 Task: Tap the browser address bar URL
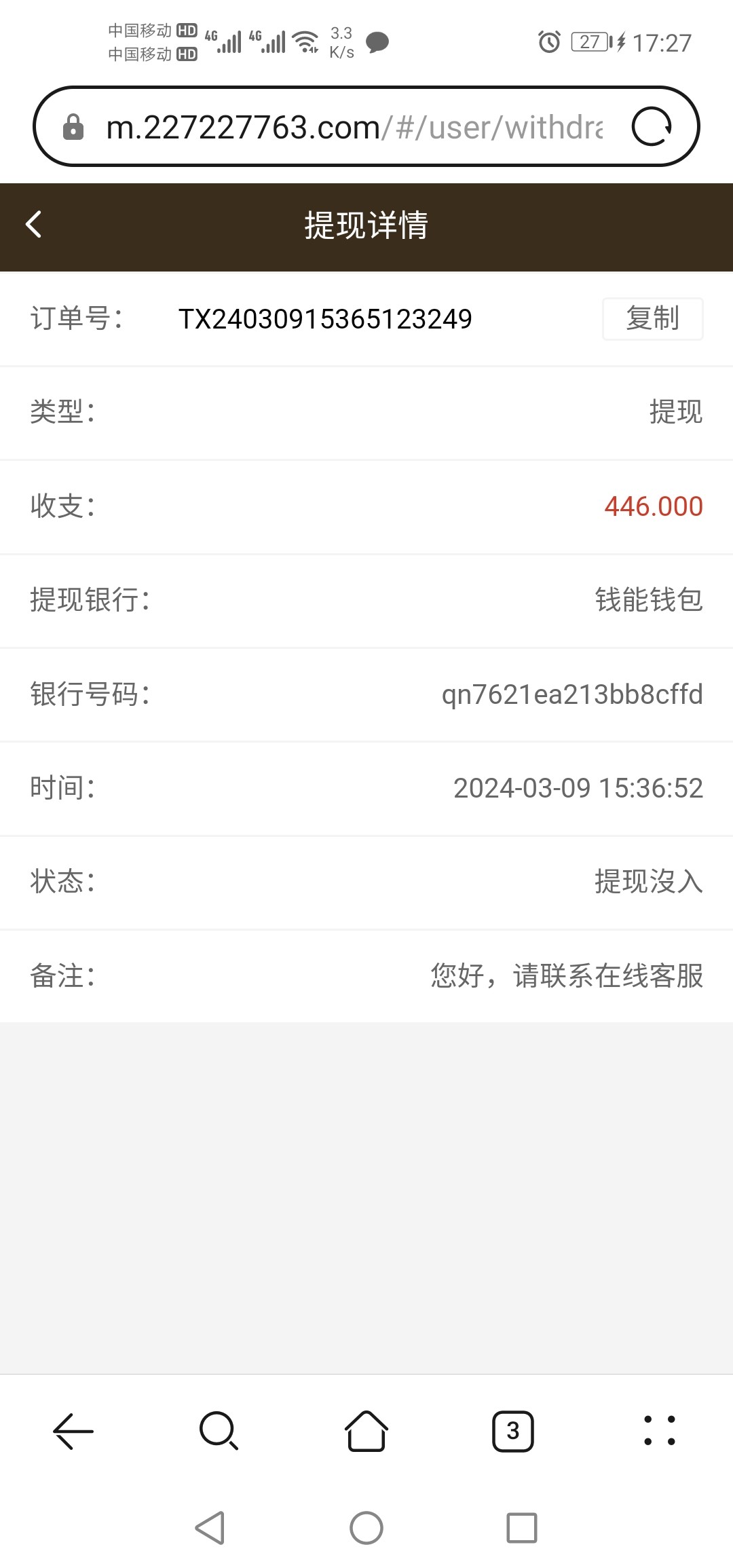coord(353,127)
